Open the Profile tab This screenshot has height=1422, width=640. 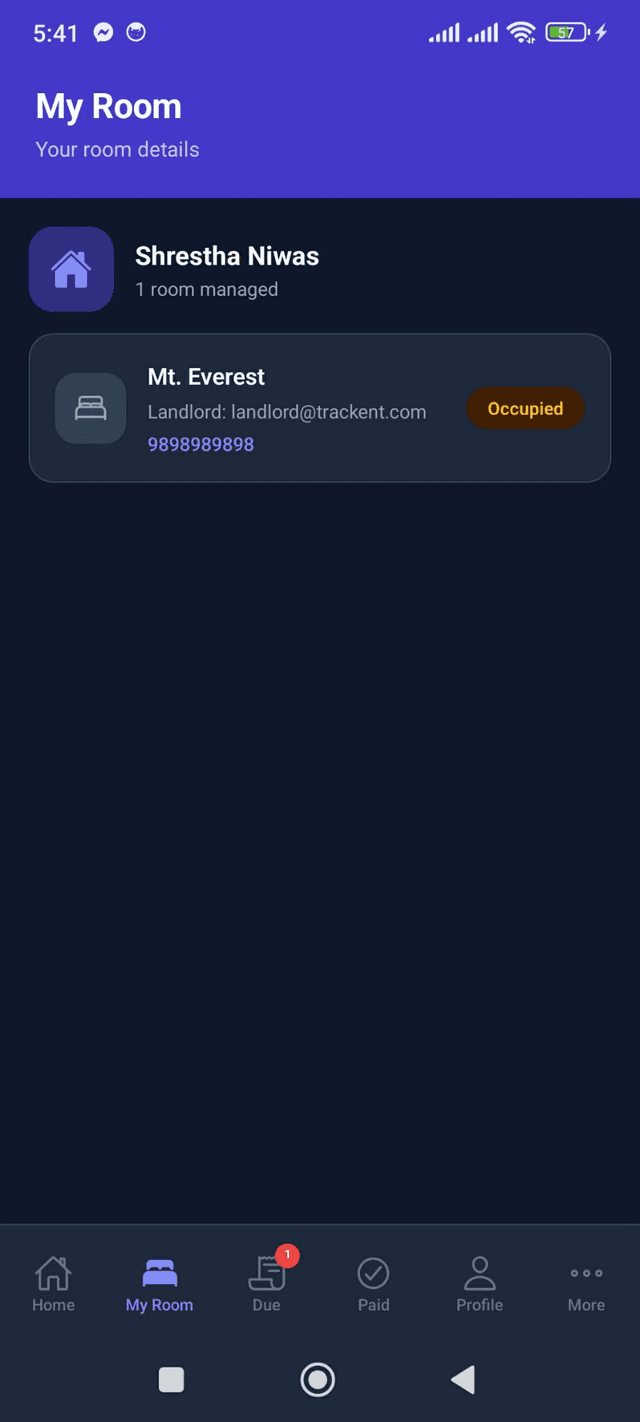click(480, 1284)
